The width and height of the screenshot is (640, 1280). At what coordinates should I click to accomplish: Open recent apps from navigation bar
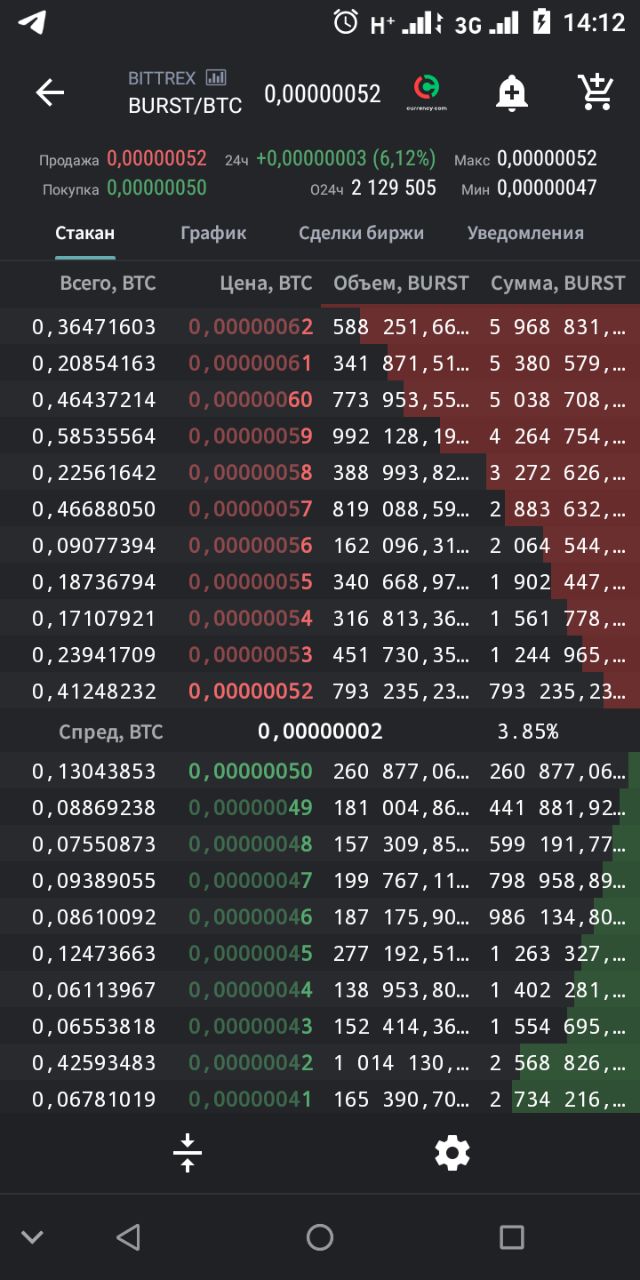[x=511, y=1237]
